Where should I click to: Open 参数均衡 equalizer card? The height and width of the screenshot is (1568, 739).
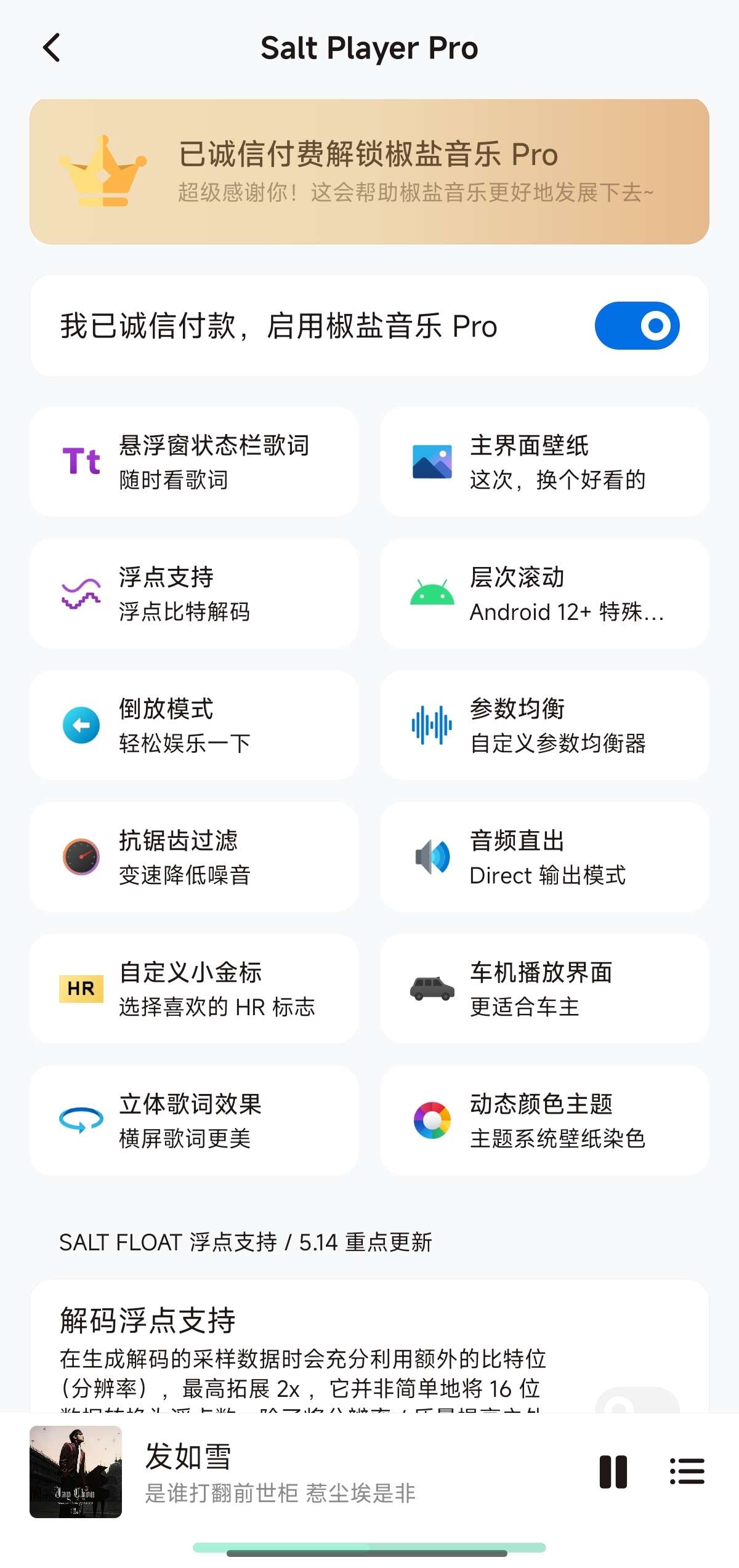pyautogui.click(x=545, y=725)
